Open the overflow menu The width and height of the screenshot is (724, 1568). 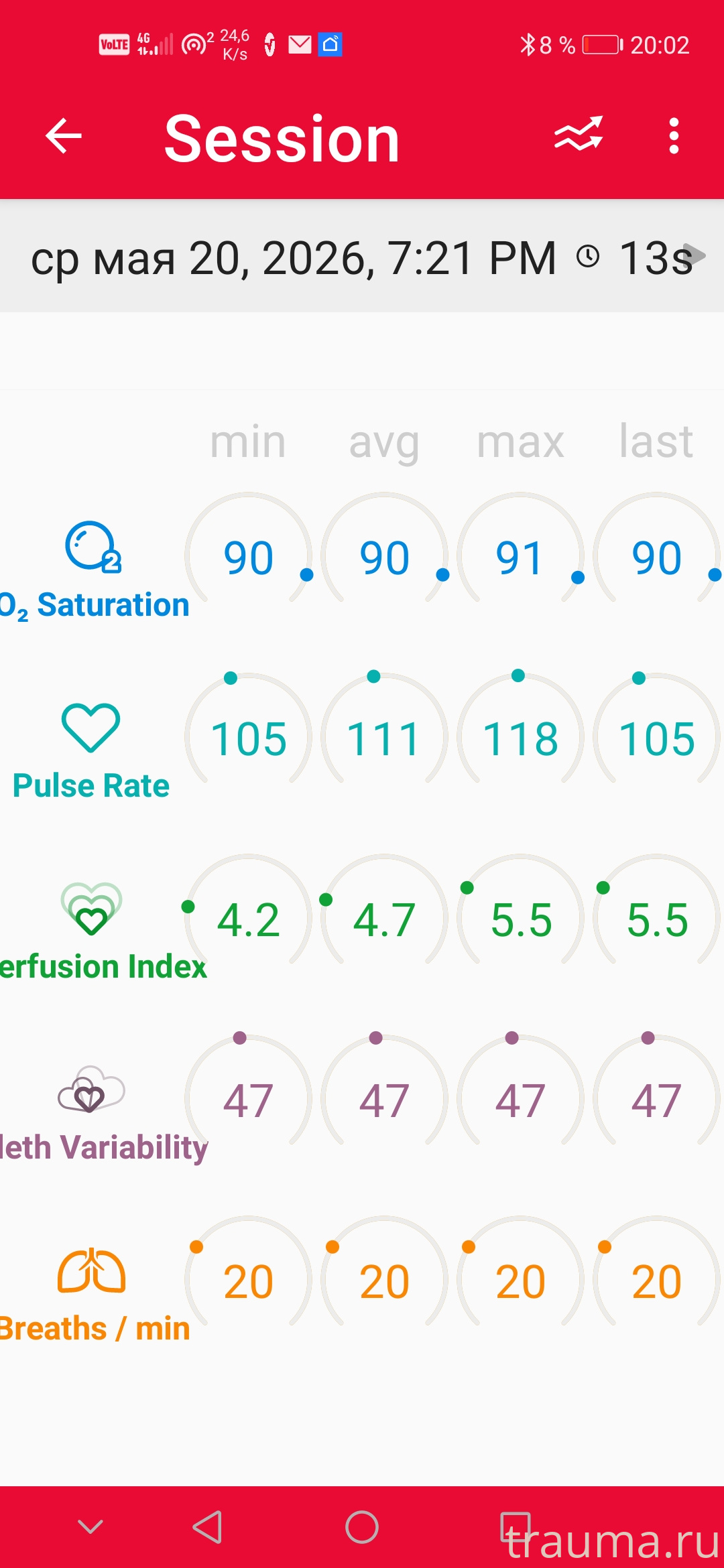click(674, 136)
